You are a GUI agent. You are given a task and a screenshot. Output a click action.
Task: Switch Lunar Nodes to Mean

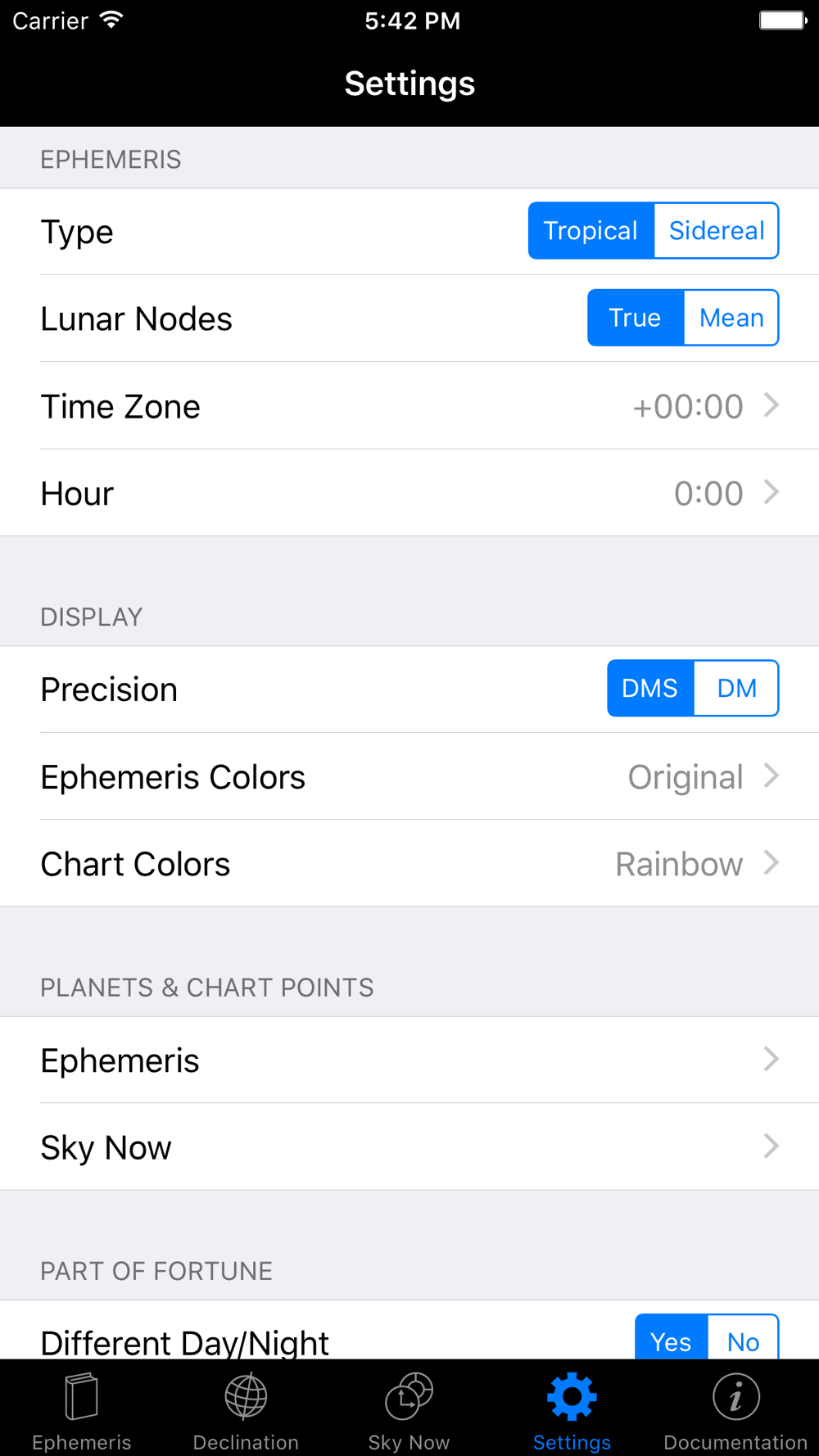(731, 318)
